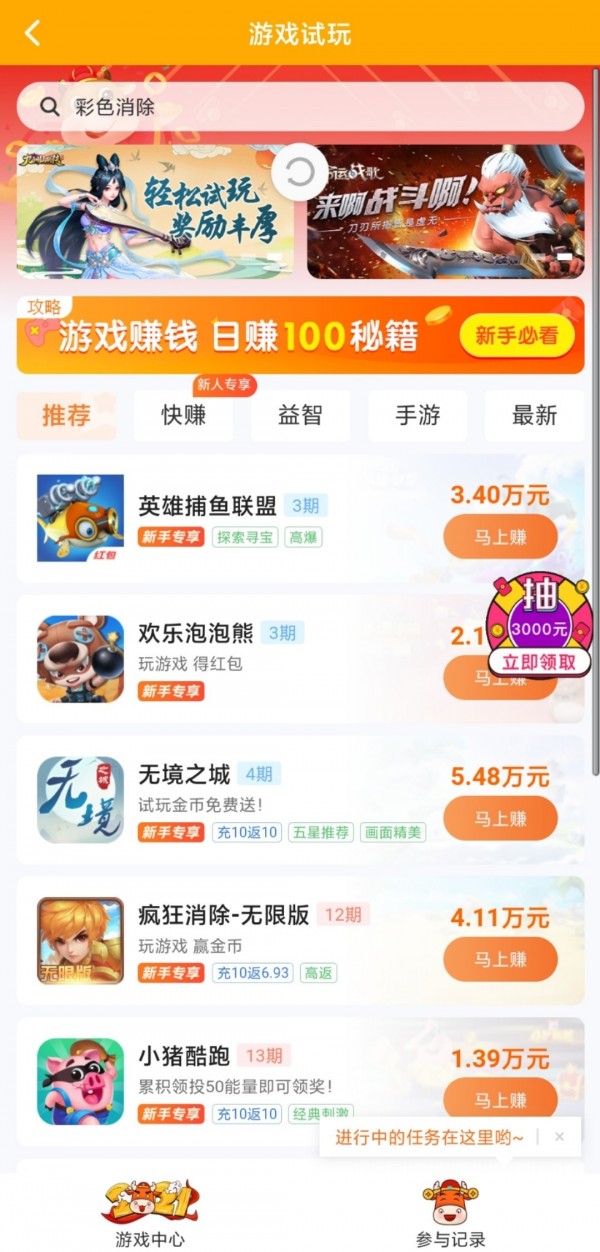Viewport: 600px width, 1252px height.
Task: Switch to the 手游 tab
Action: click(x=418, y=416)
